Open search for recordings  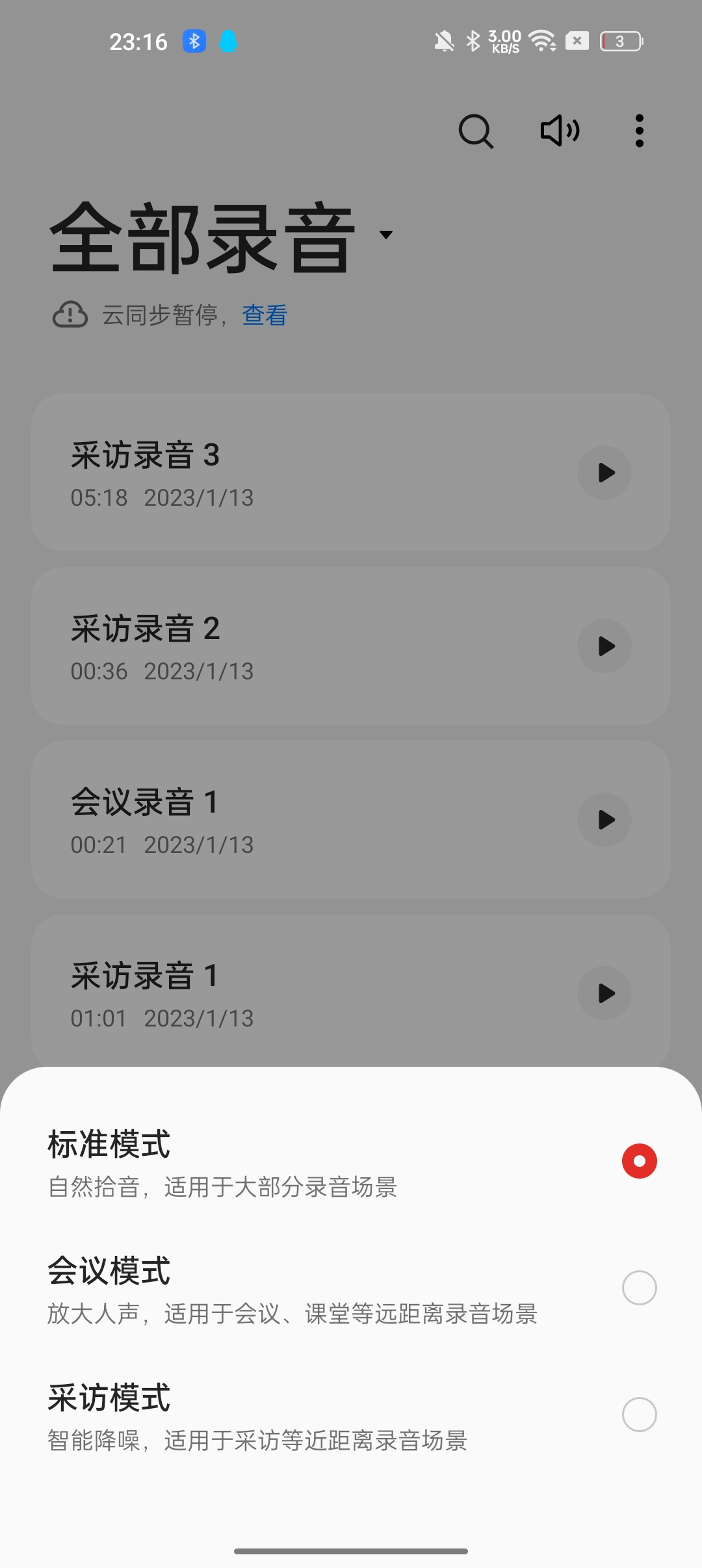[x=476, y=131]
